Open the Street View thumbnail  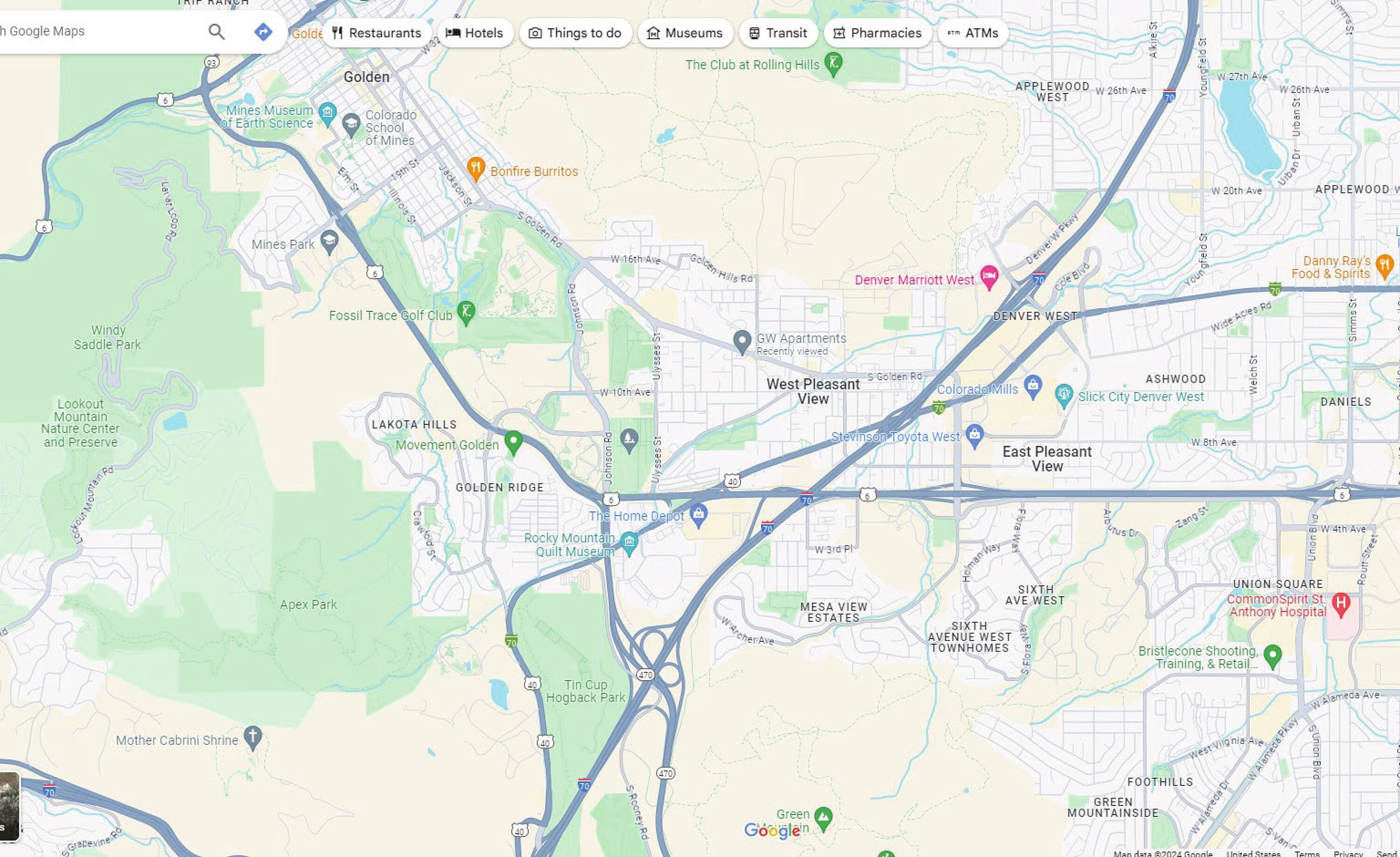[x=9, y=806]
